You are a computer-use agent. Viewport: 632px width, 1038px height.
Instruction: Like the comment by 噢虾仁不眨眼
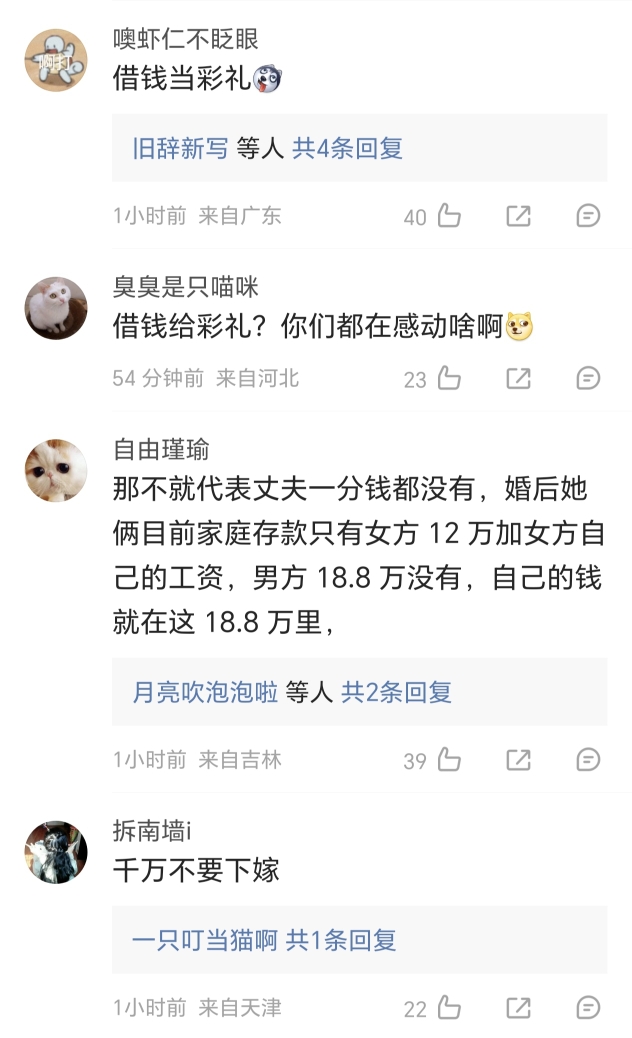pos(449,216)
